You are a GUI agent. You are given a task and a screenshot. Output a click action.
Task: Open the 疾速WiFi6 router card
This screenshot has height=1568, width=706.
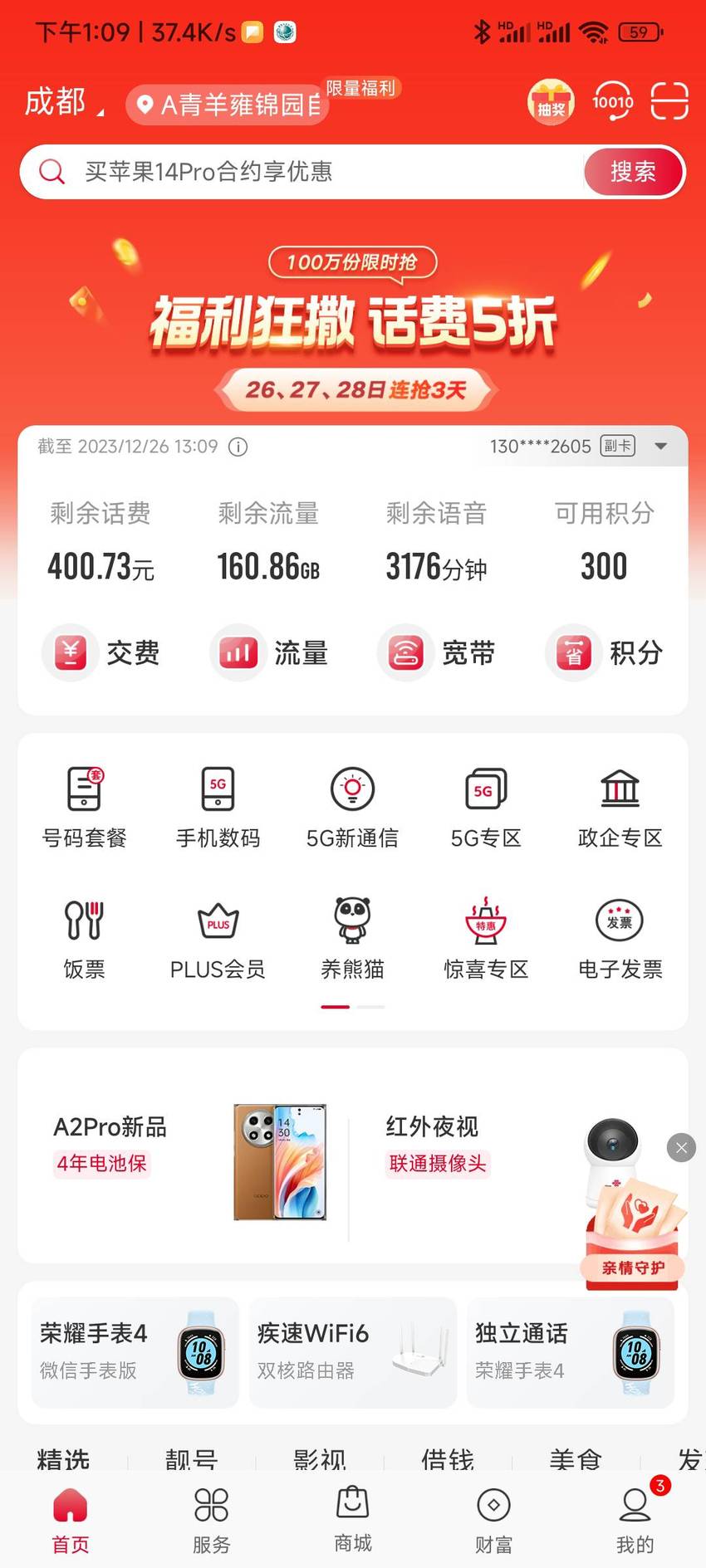353,1352
